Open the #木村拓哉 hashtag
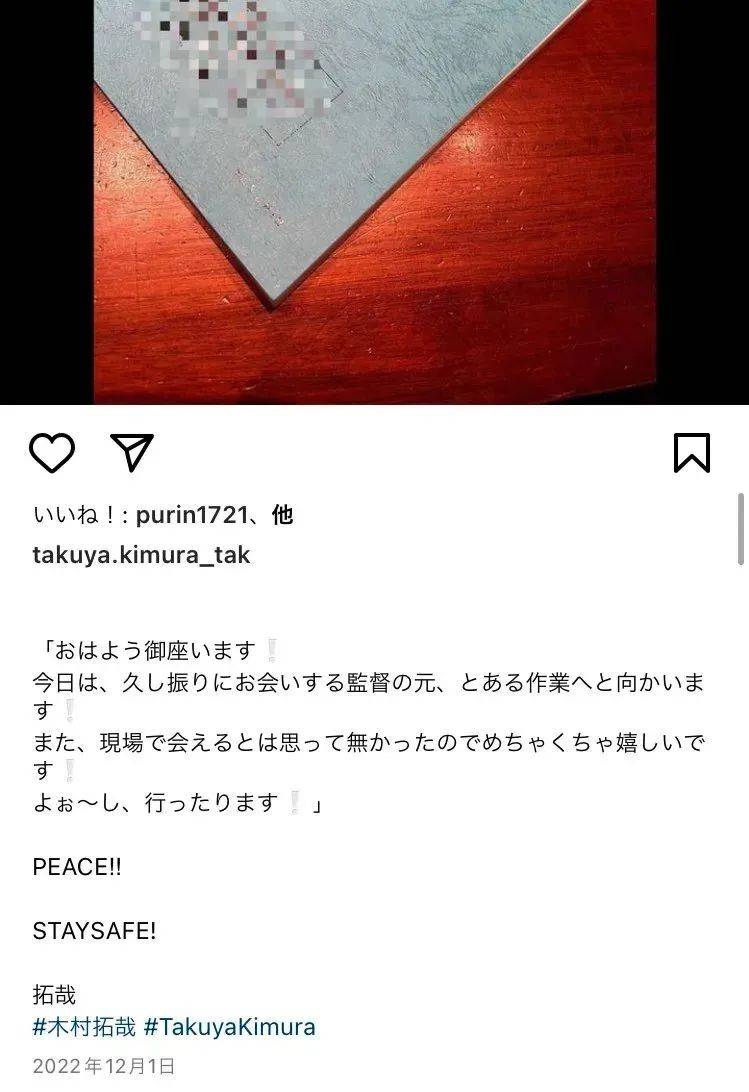 point(84,1026)
